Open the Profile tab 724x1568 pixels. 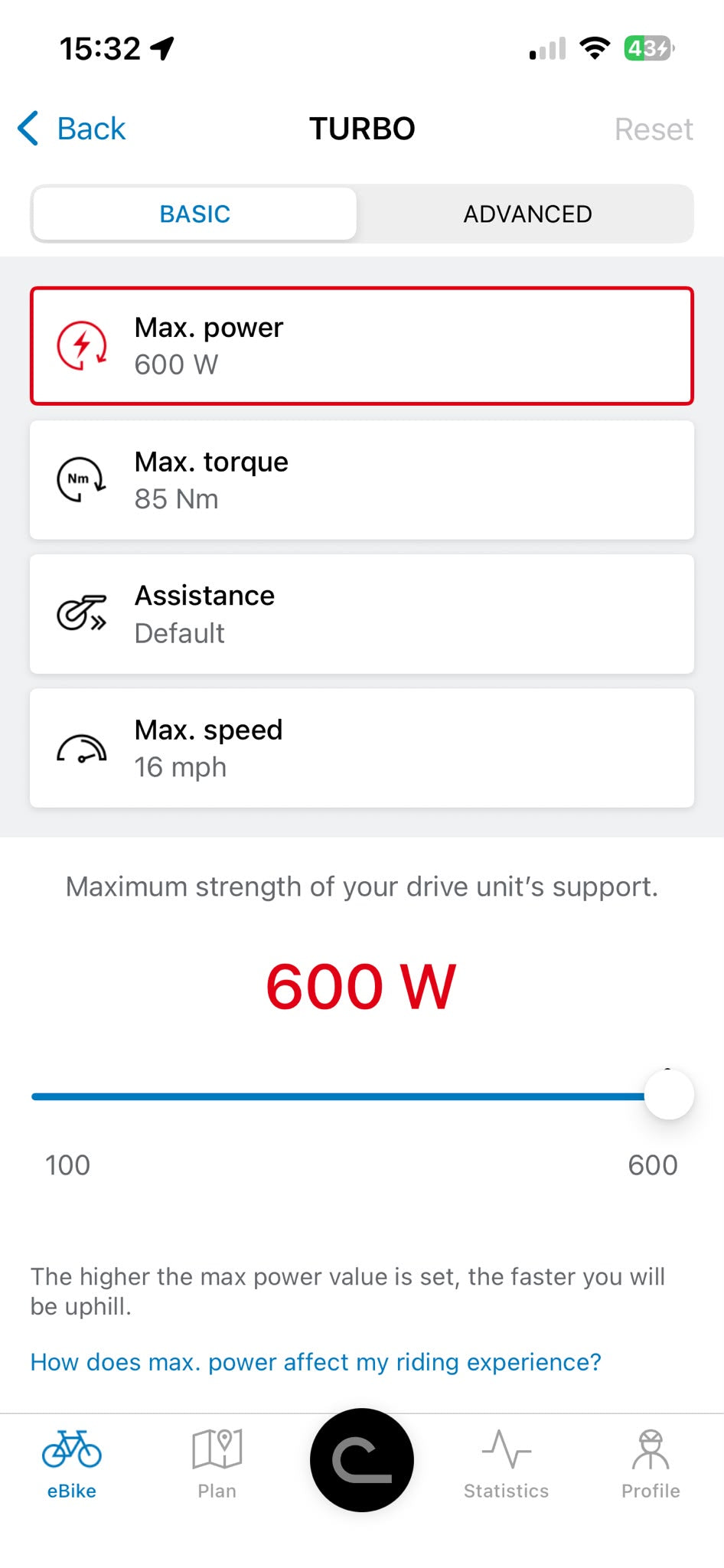(x=651, y=1463)
